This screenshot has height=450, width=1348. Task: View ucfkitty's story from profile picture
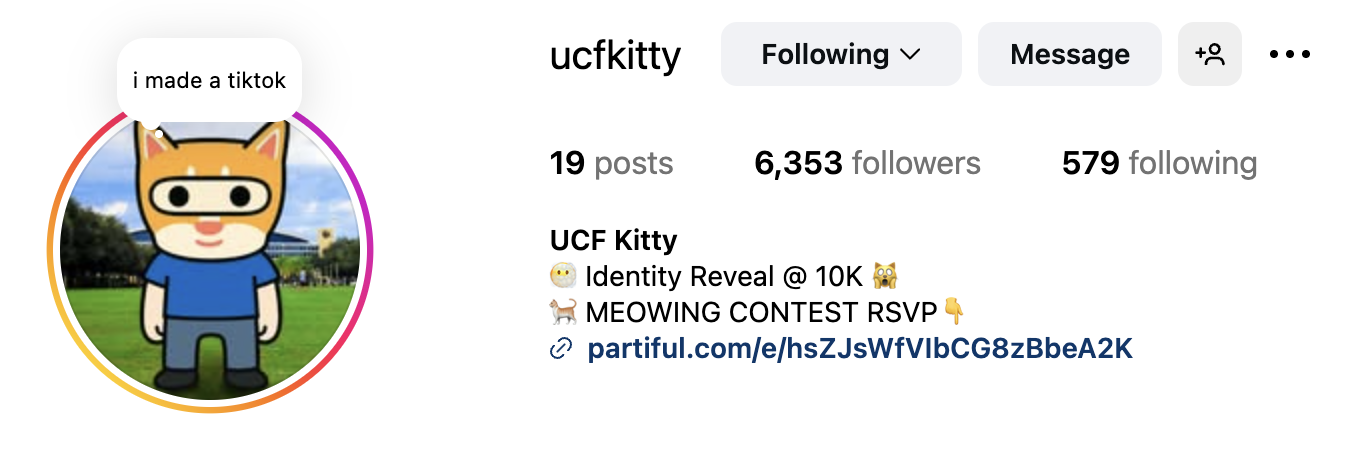pos(210,270)
